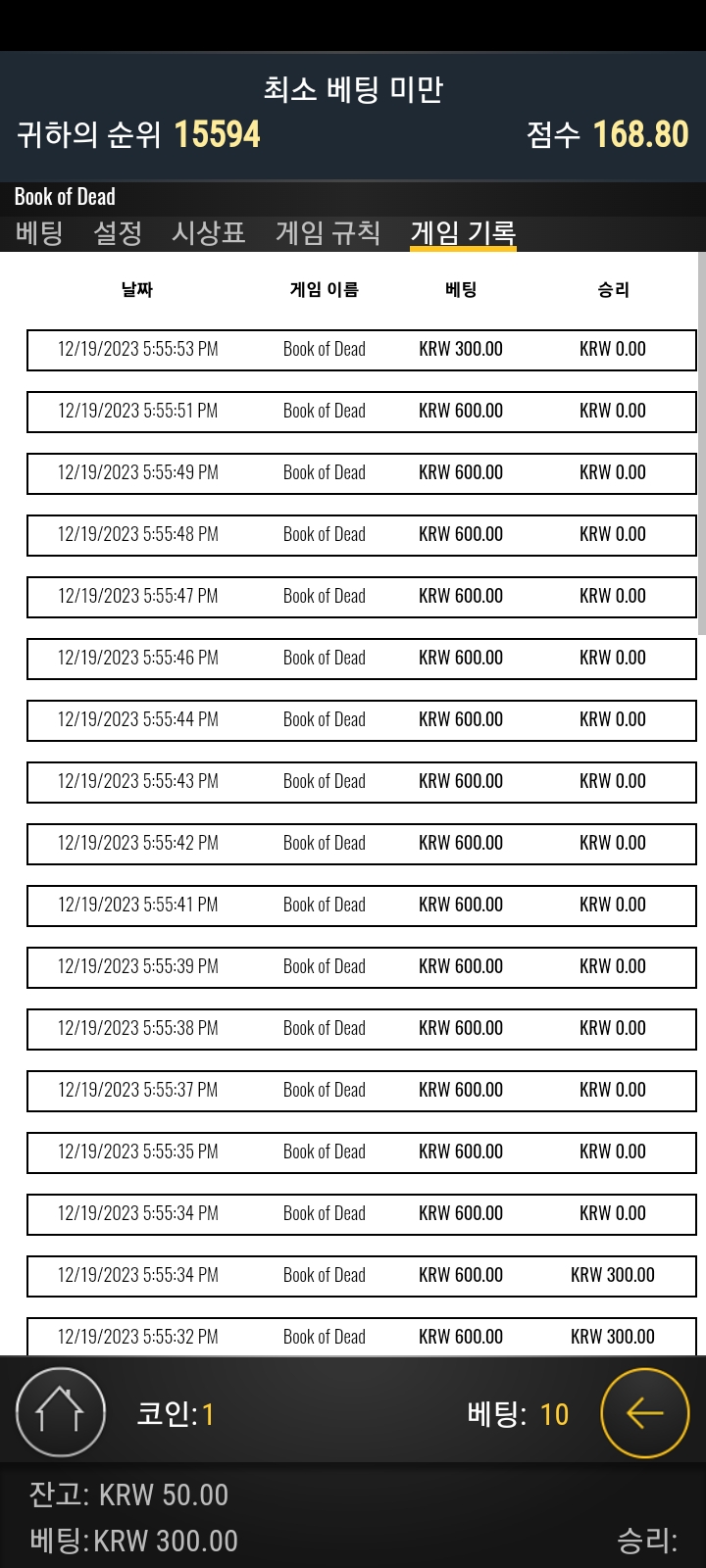Switch to the 시상표 tab
The image size is (706, 1568).
209,233
